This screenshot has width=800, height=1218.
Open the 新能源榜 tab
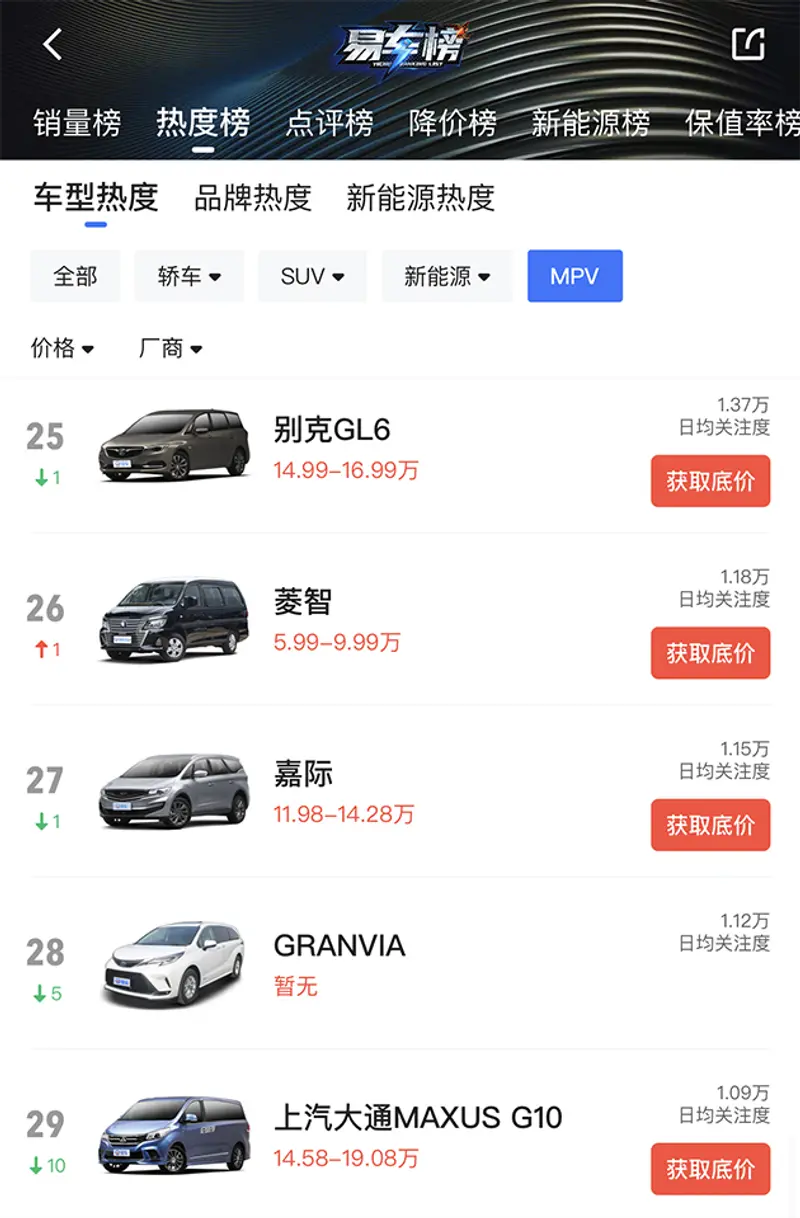tap(590, 123)
